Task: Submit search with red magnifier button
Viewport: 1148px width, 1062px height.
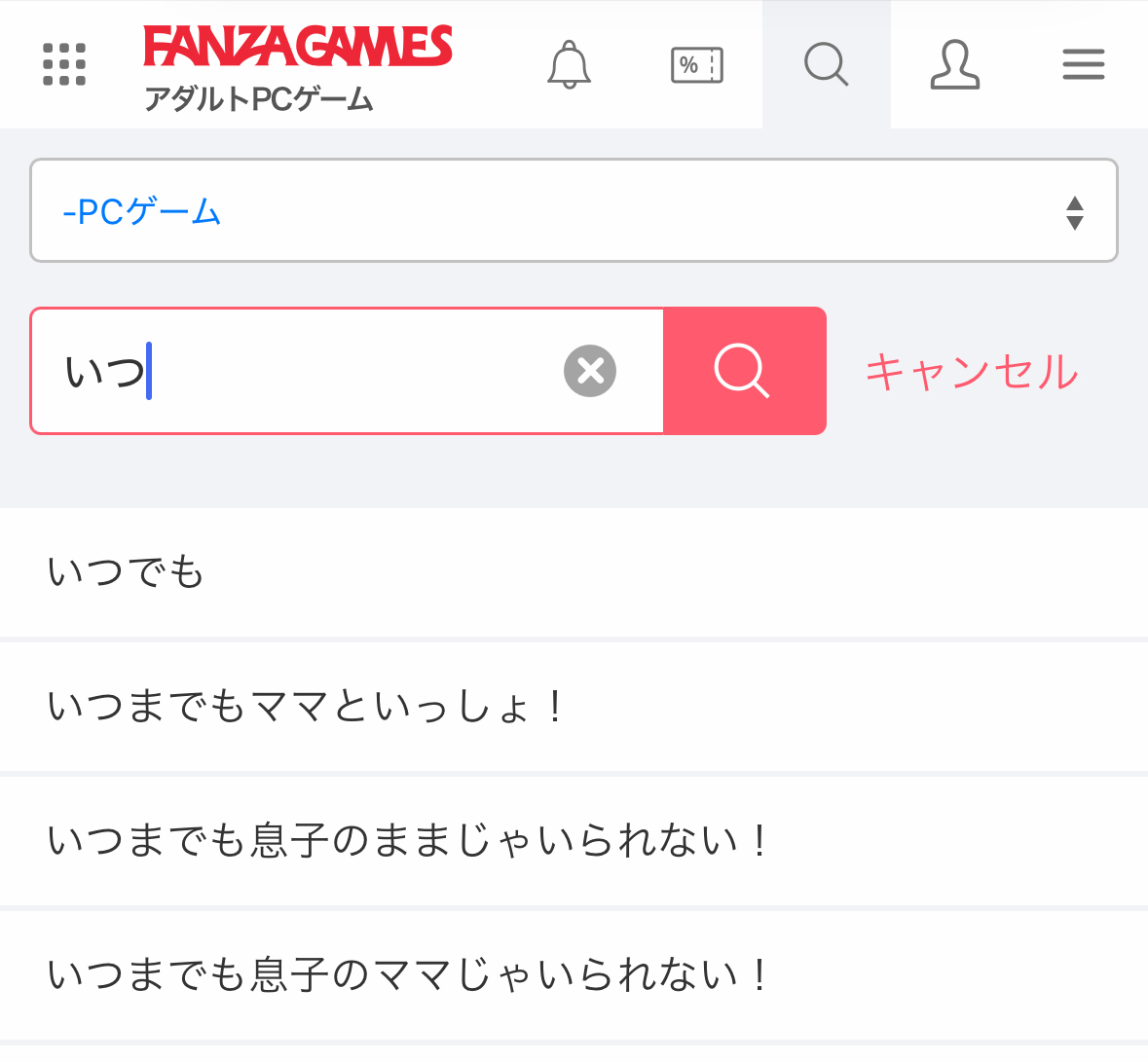Action: click(x=744, y=371)
